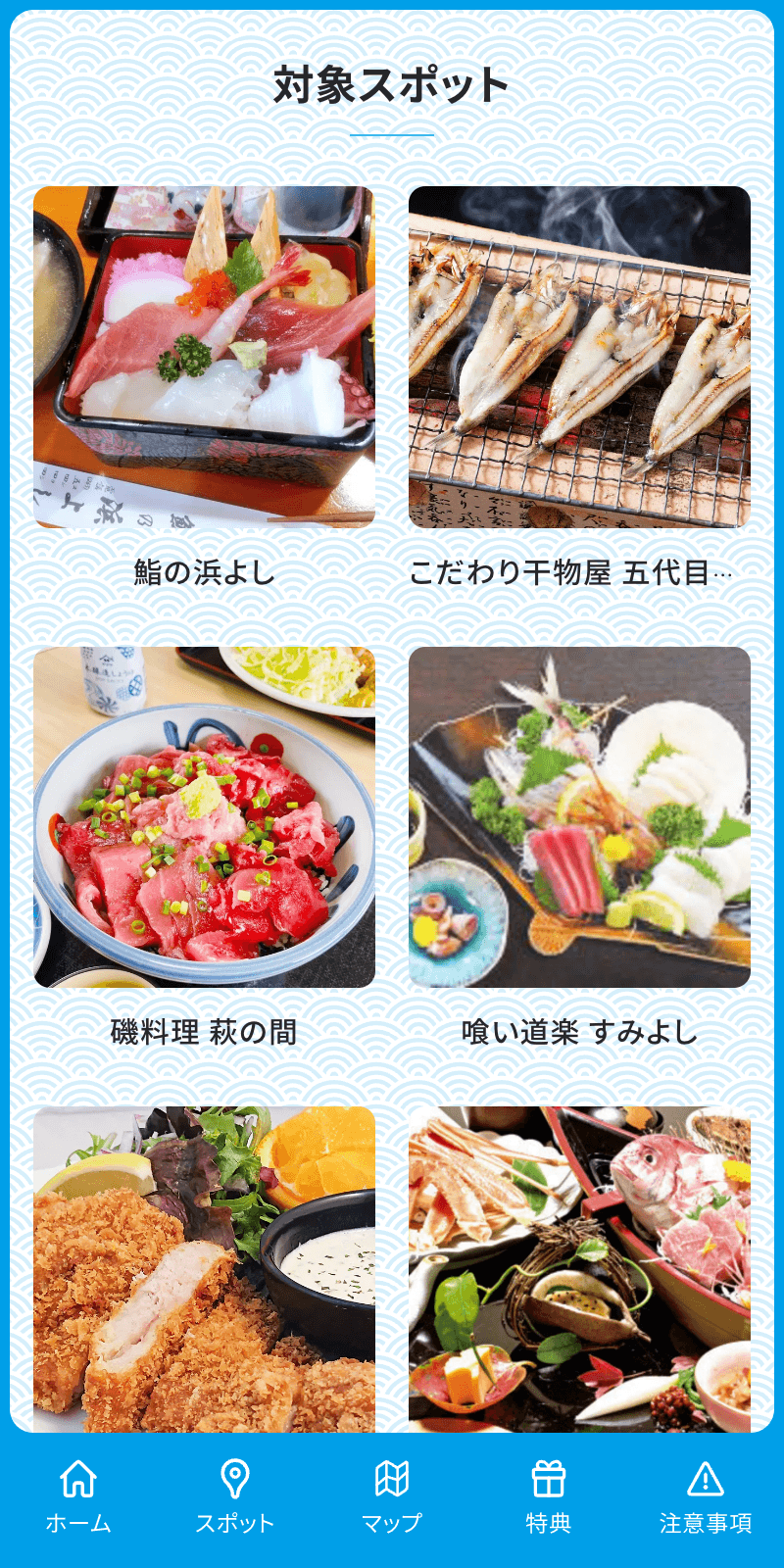
Task: Tap the 対象スポット heading
Action: tap(392, 86)
